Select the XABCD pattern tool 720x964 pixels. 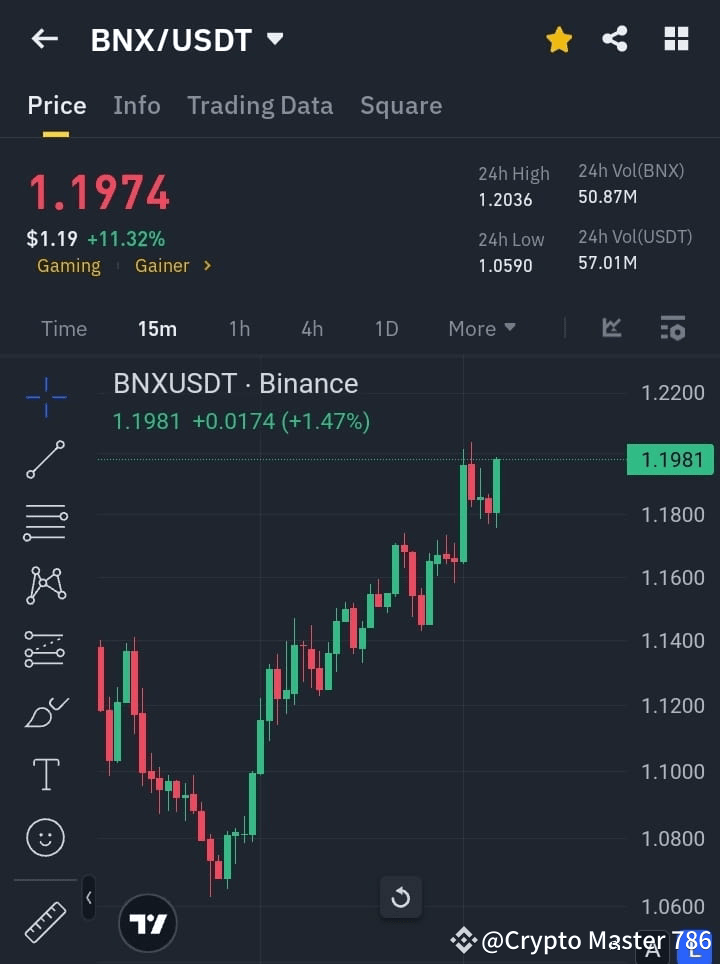[x=45, y=586]
